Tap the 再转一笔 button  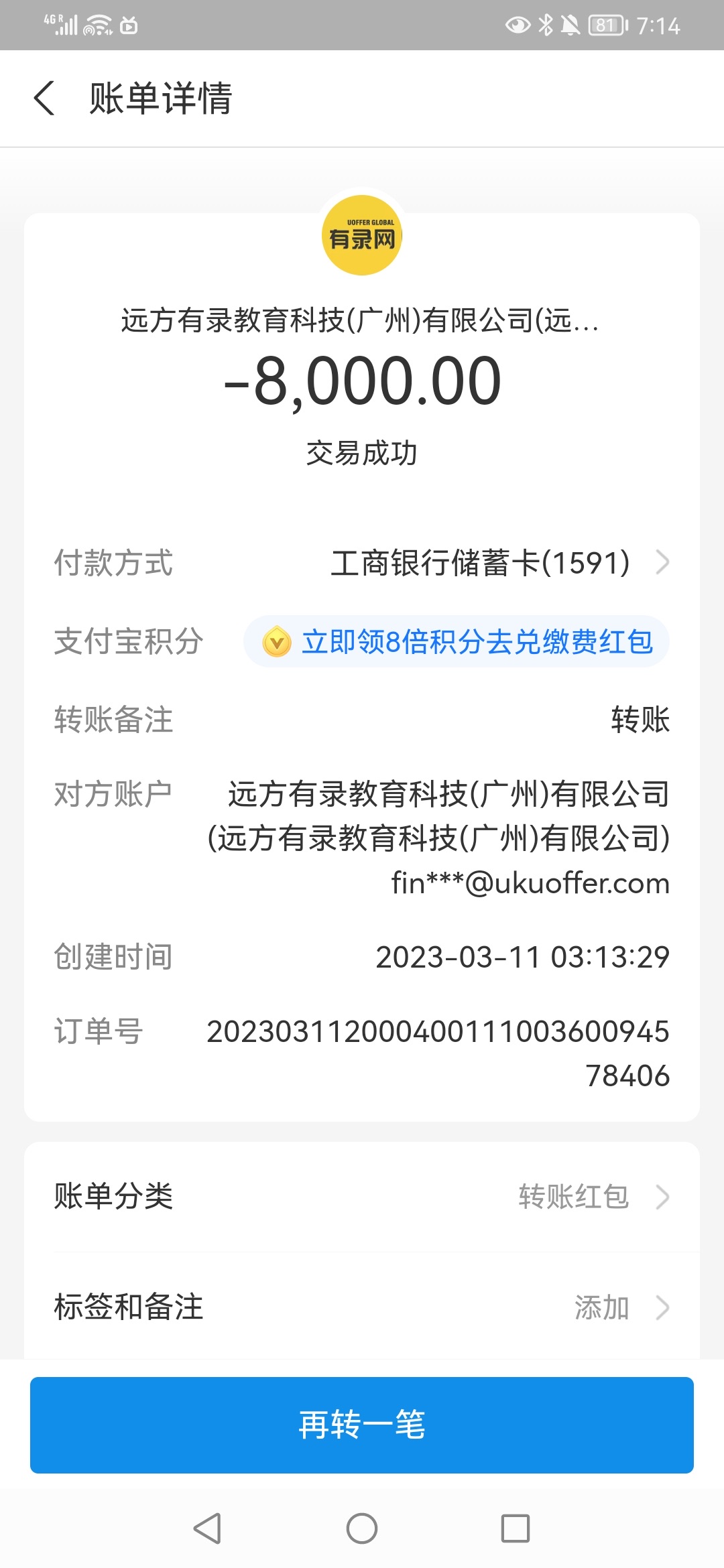tap(362, 1425)
